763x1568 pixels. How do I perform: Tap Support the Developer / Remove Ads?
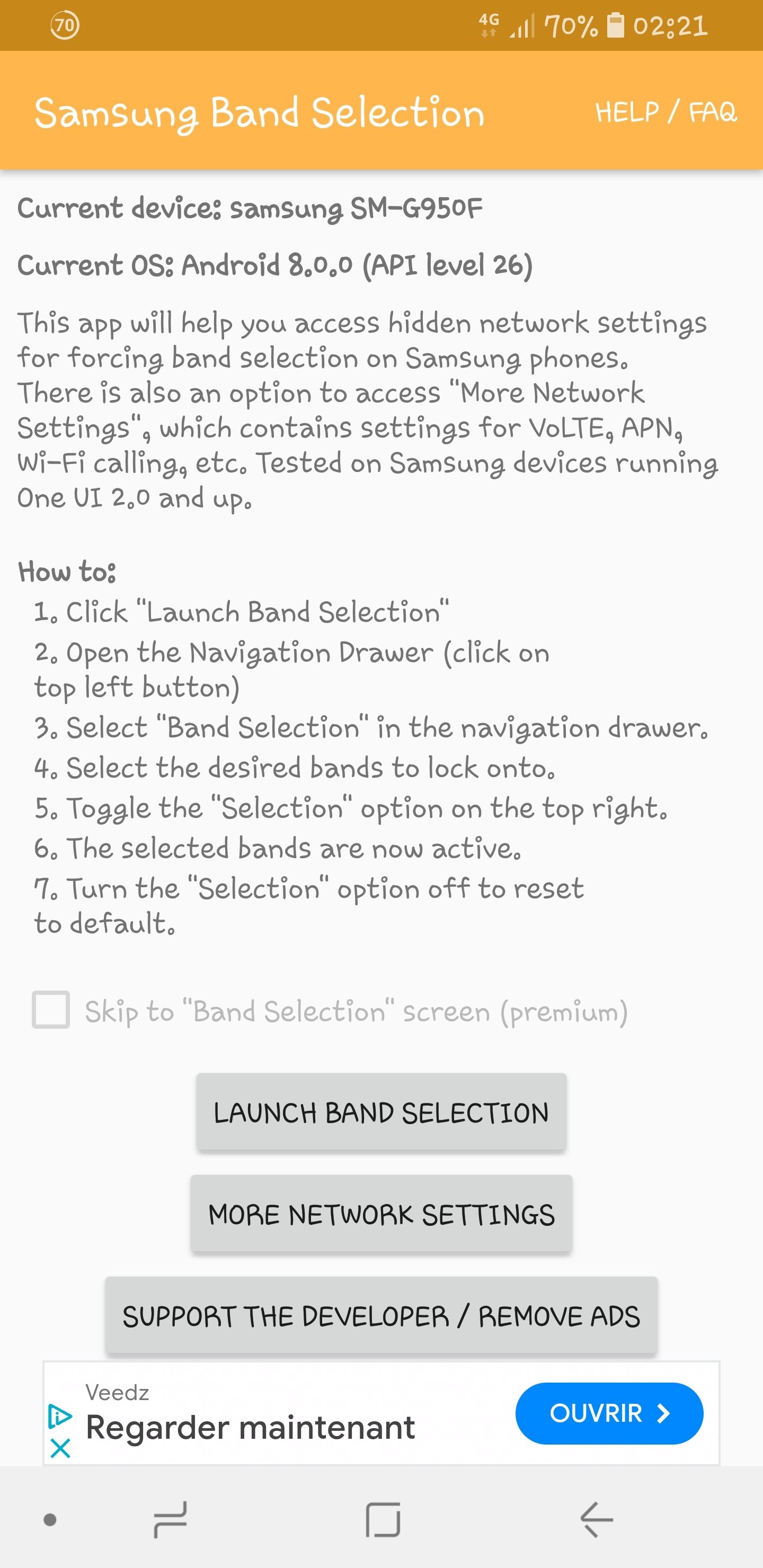click(x=381, y=1315)
